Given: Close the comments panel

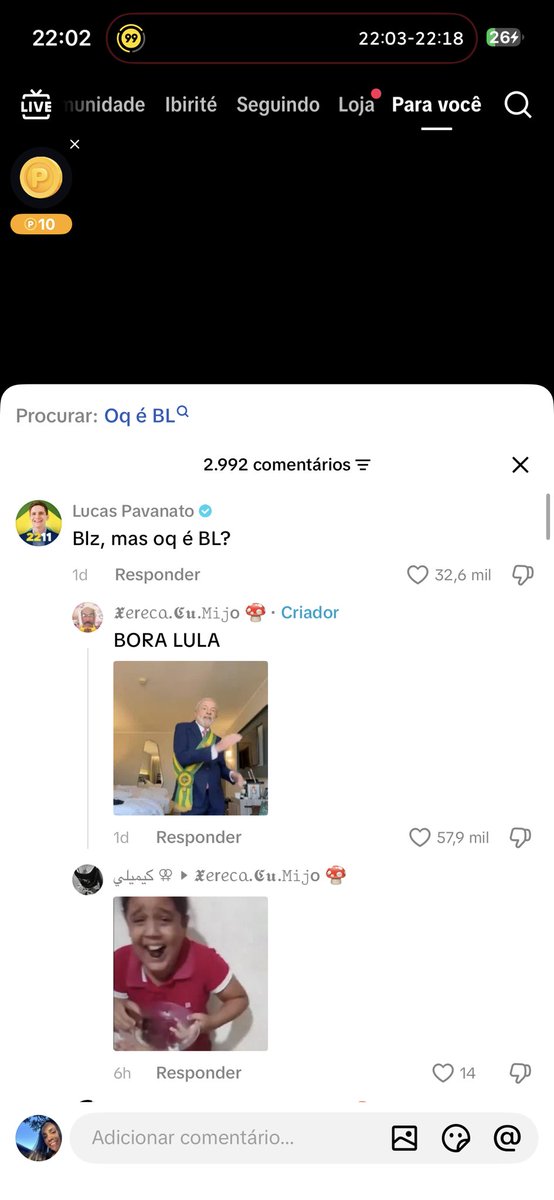Looking at the screenshot, I should pos(520,465).
